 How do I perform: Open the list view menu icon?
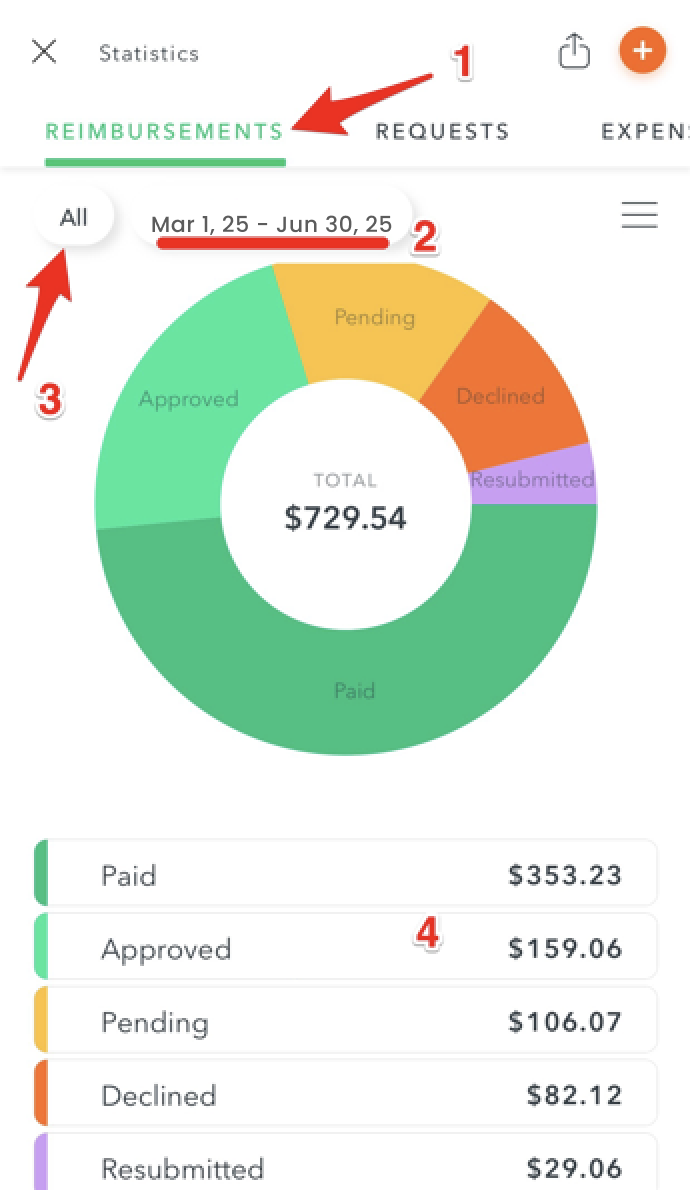(x=639, y=215)
